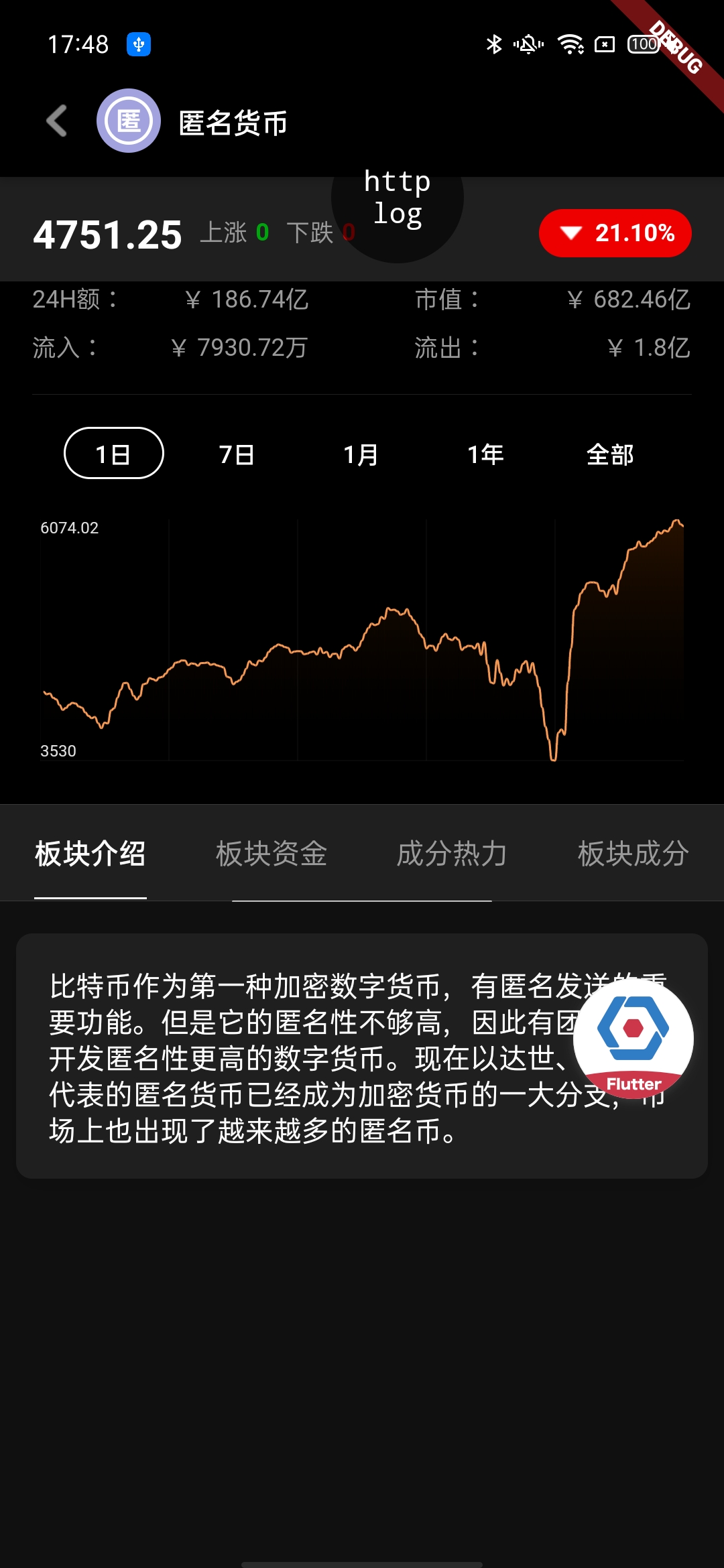Screen dimensions: 724x1568
Task: Go back using the header arrow
Action: (x=57, y=121)
